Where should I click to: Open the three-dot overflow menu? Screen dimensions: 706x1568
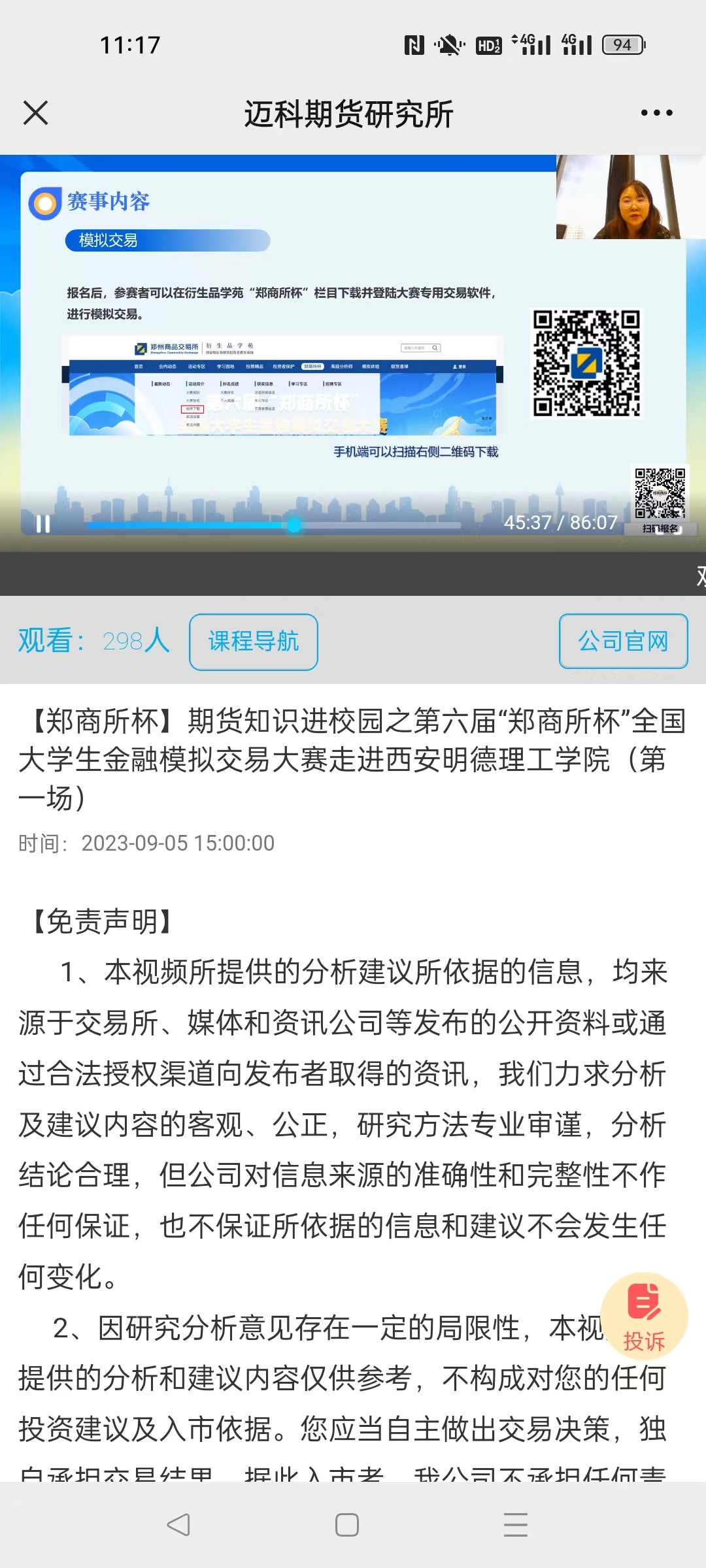656,113
